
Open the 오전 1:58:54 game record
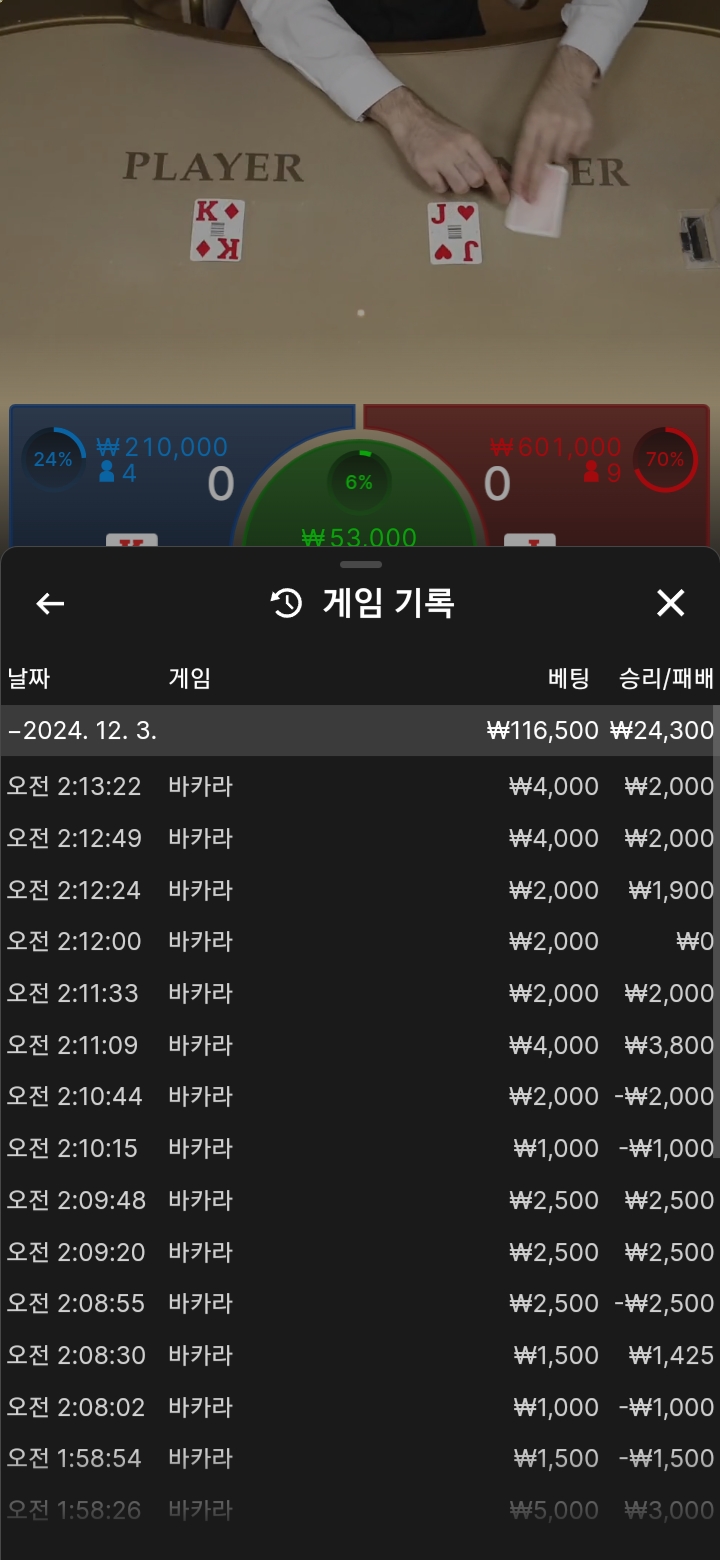pos(360,1458)
